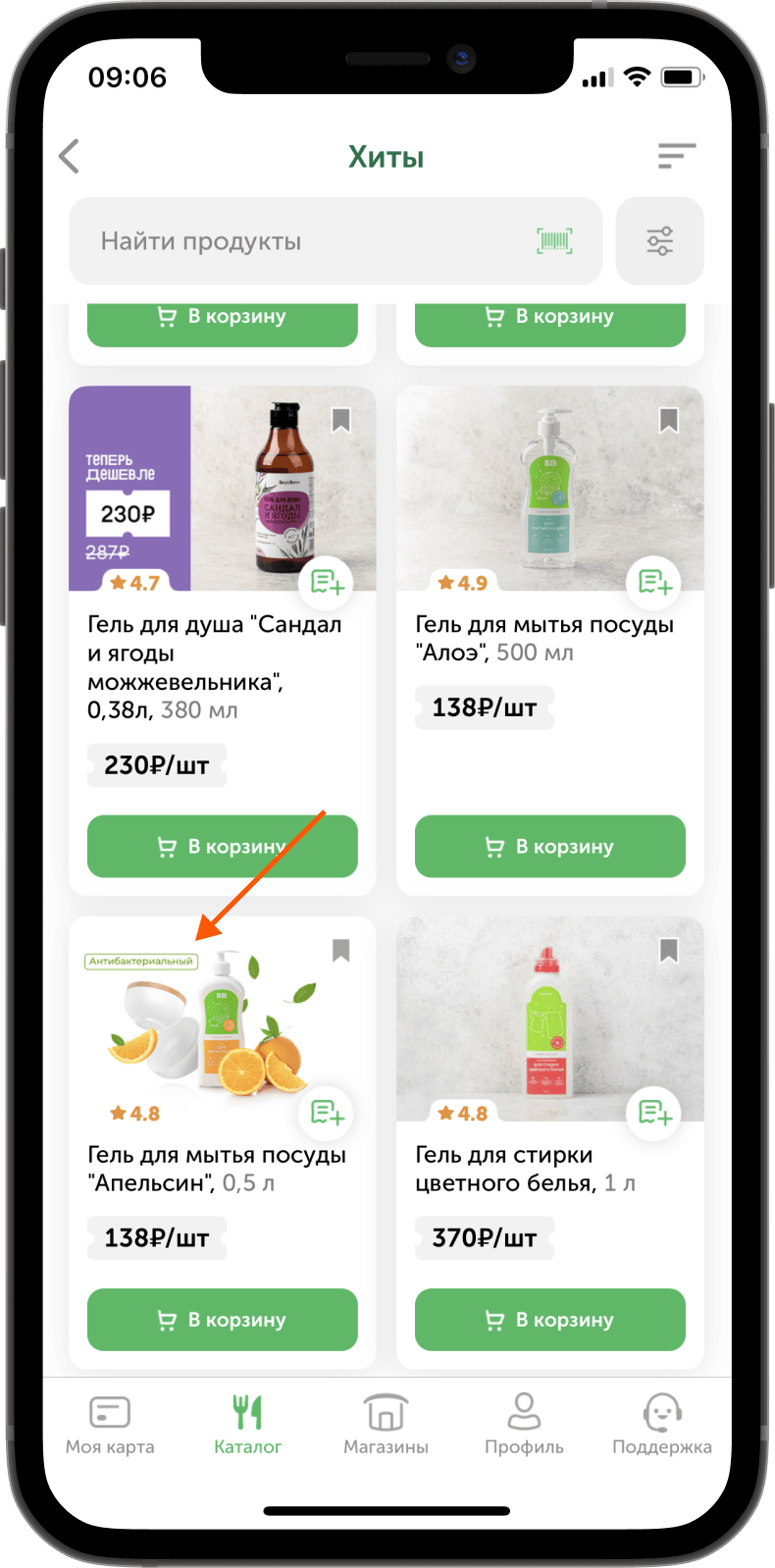This screenshot has width=775, height=1568.
Task: Switch to the Моя карта tab
Action: (x=110, y=1425)
